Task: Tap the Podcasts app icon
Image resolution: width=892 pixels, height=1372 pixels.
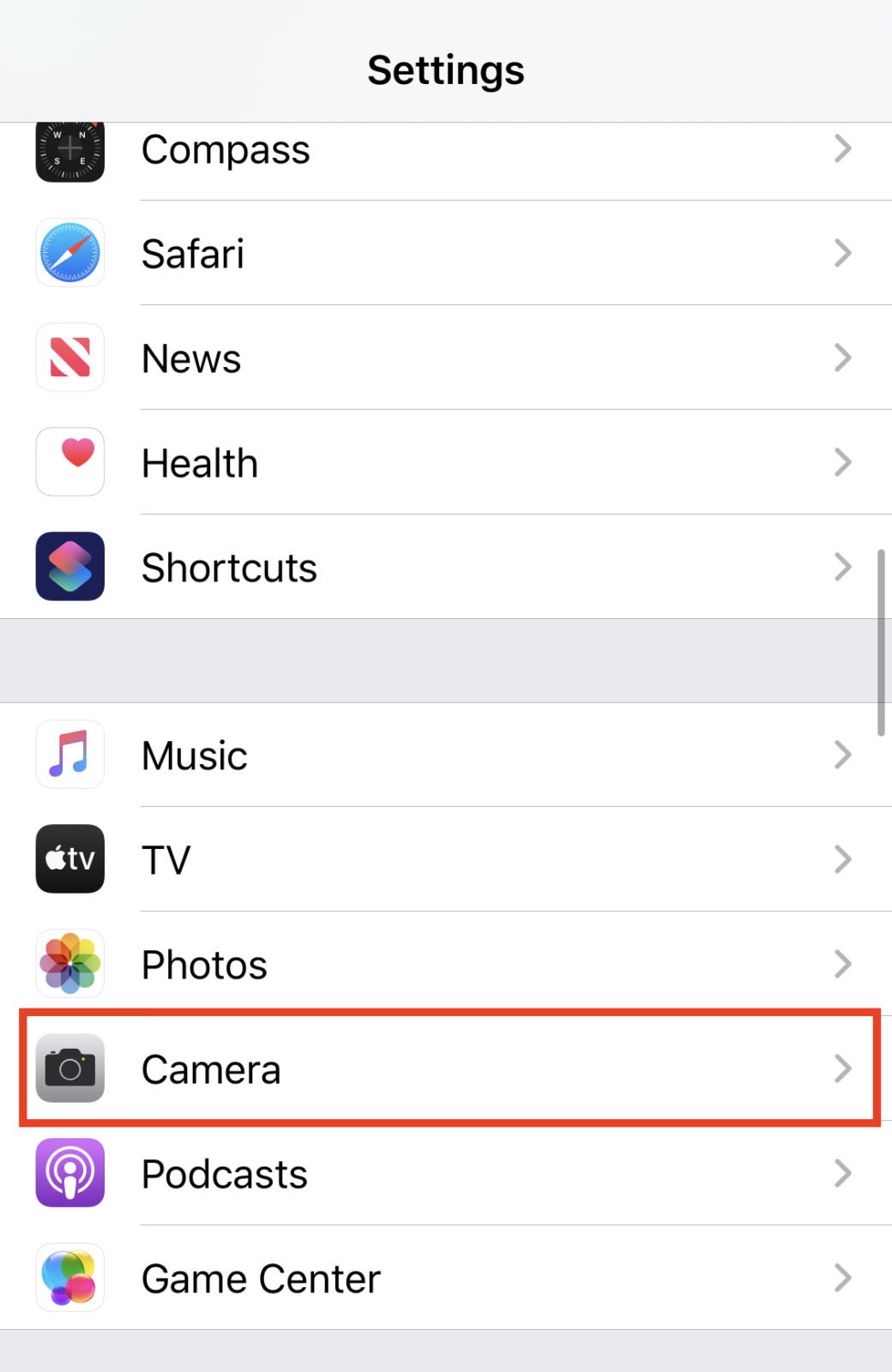Action: coord(69,1173)
